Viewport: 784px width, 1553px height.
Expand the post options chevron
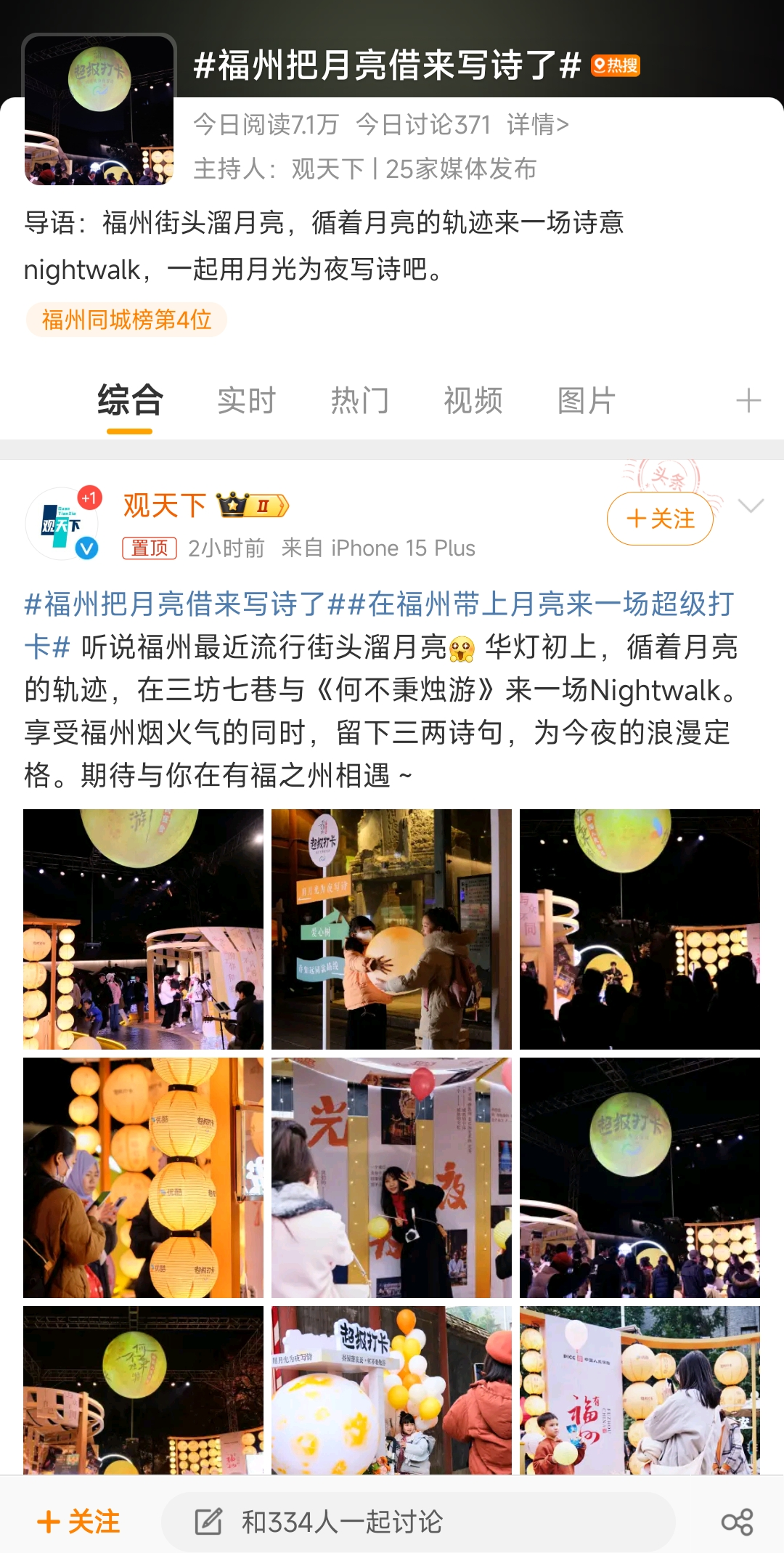[x=750, y=506]
